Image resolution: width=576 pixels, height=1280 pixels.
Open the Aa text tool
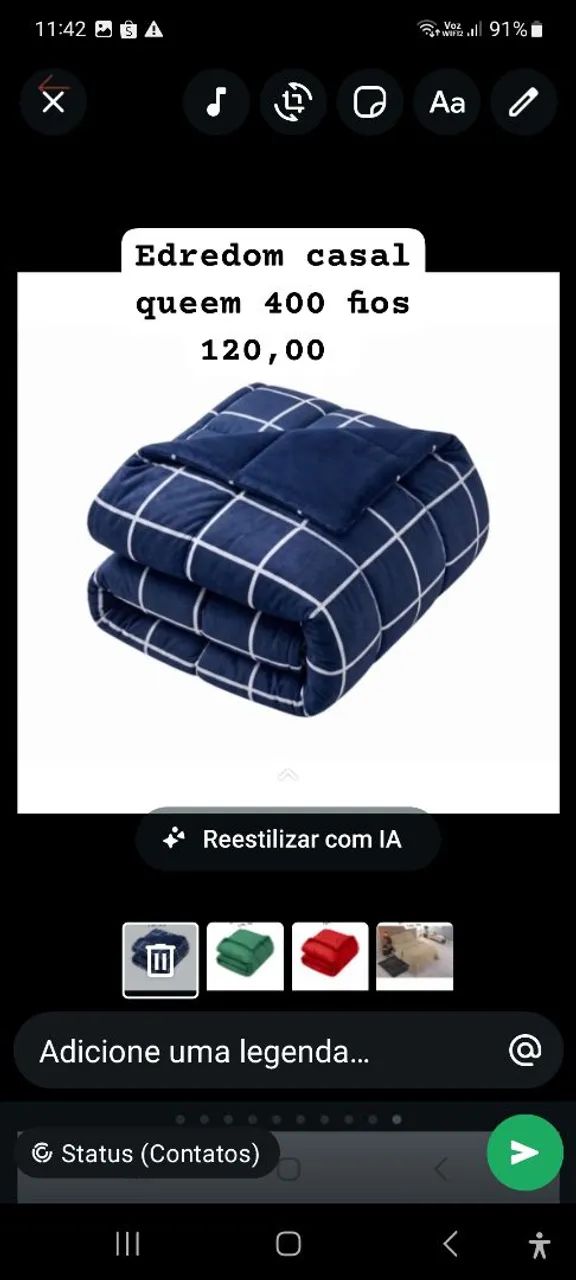tap(447, 102)
